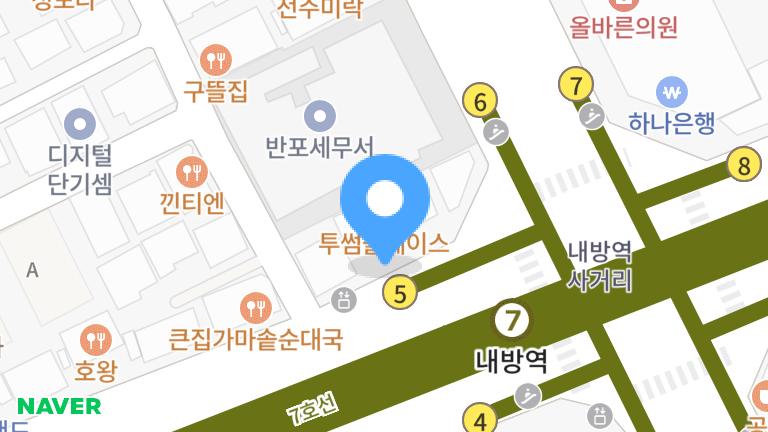This screenshot has height=432, width=768.
Task: Select the 호왕 restaurant marker
Action: (x=96, y=339)
